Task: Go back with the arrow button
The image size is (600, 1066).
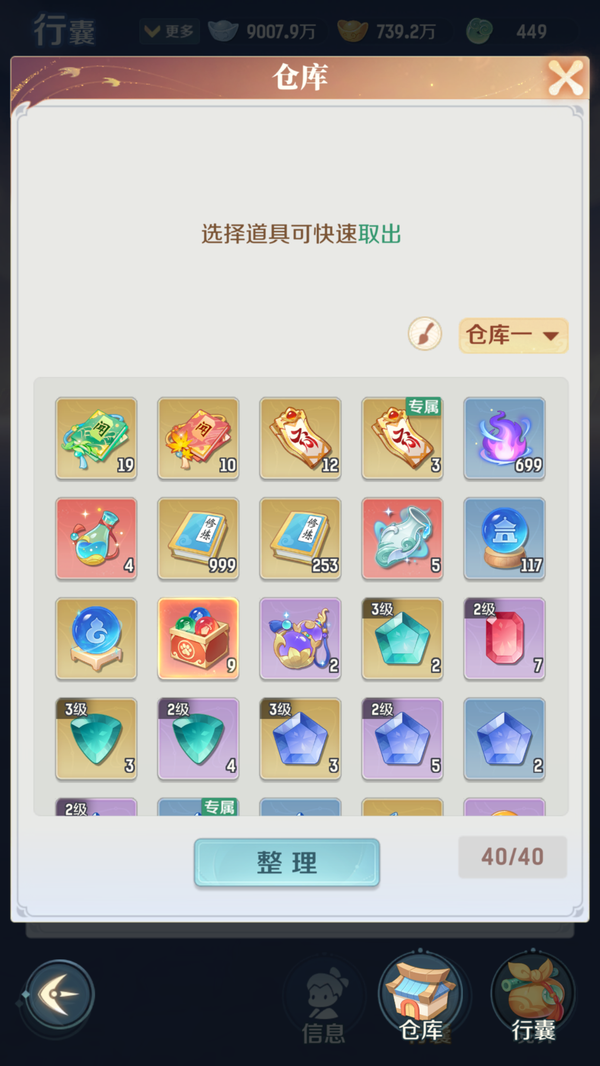Action: tap(60, 995)
